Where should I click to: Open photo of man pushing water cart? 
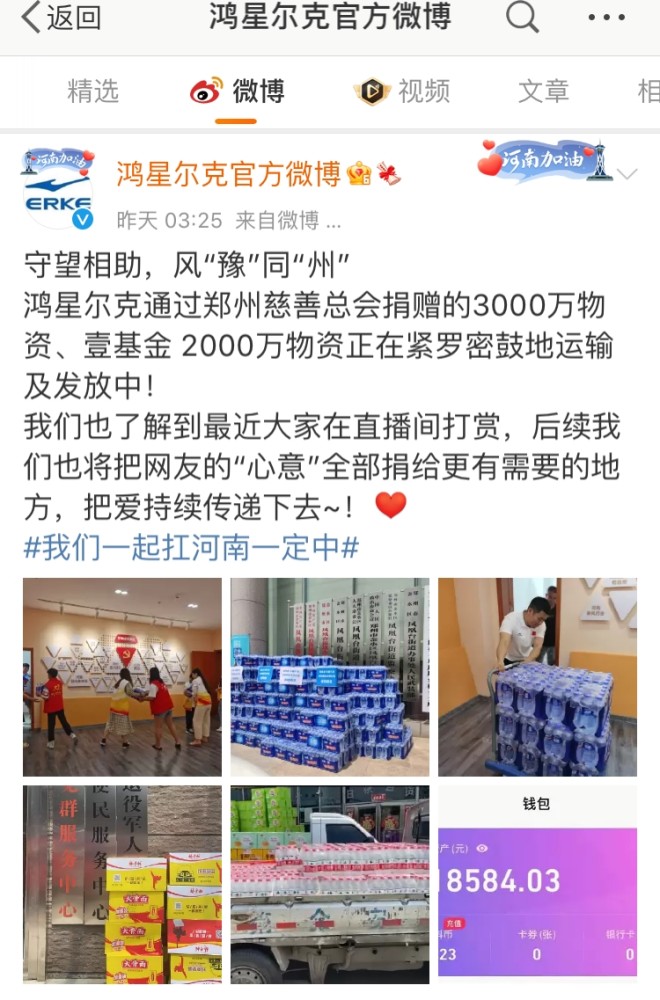[x=537, y=677]
